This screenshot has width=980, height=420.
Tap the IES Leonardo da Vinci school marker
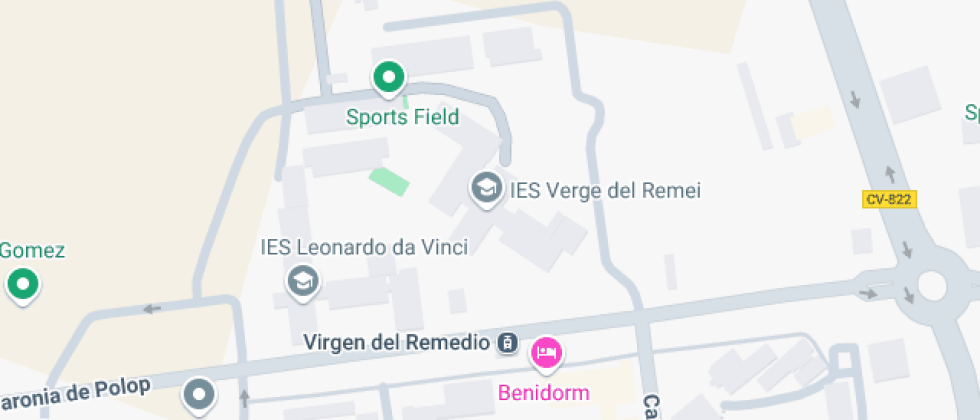(x=302, y=282)
